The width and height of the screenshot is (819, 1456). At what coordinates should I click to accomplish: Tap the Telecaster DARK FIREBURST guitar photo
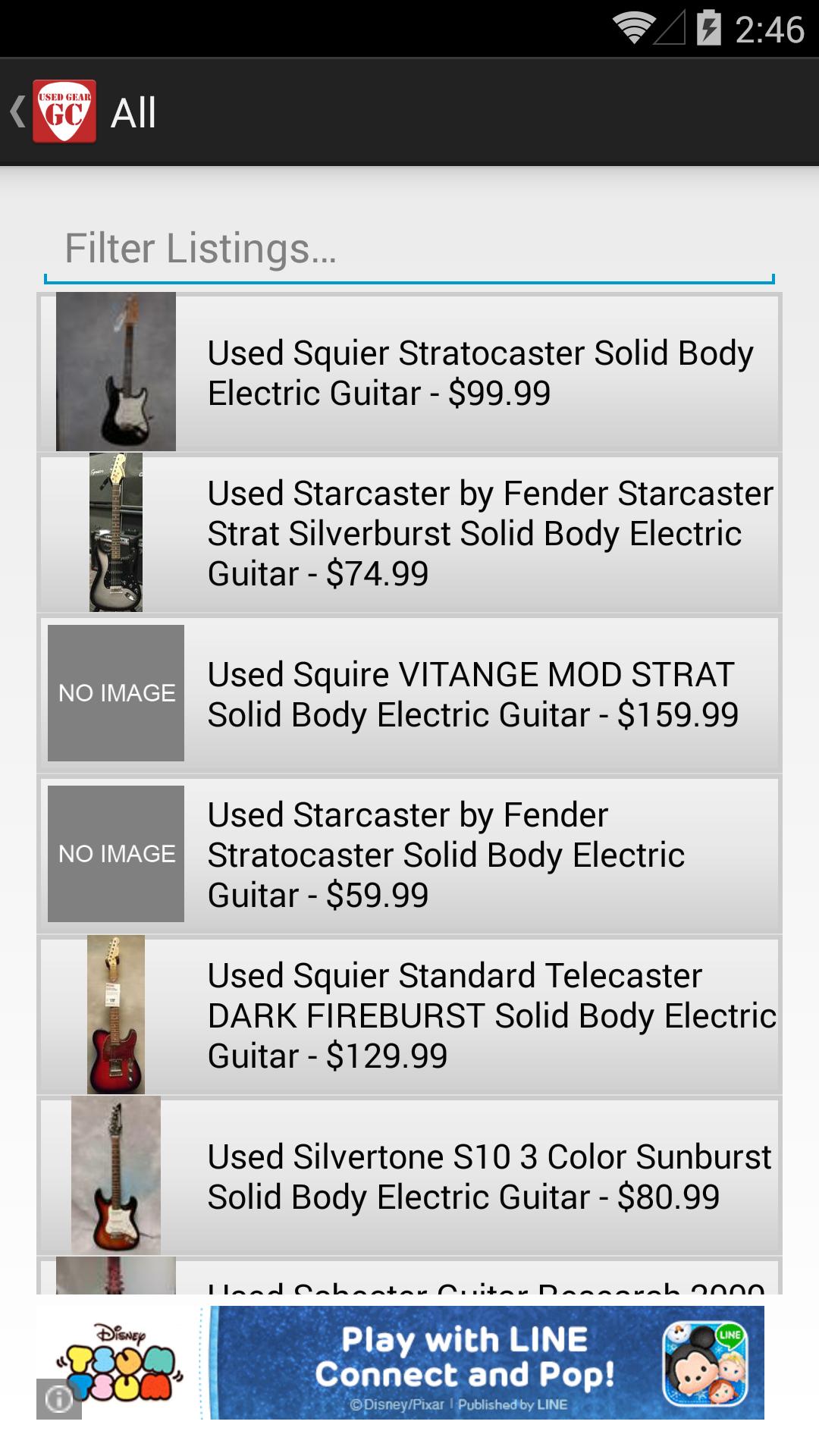117,1012
